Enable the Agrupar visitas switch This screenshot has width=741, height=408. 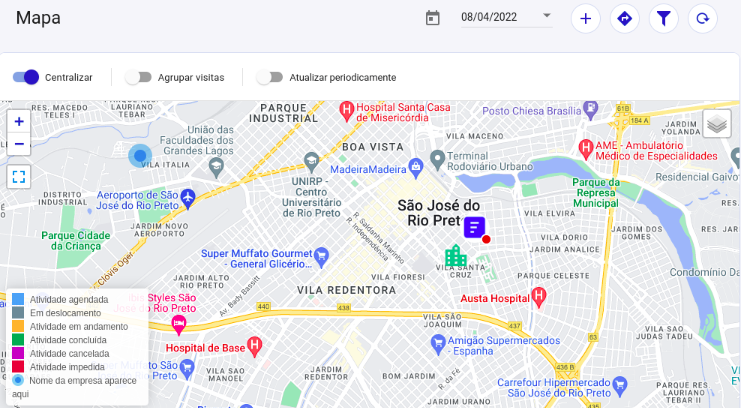[x=139, y=77]
